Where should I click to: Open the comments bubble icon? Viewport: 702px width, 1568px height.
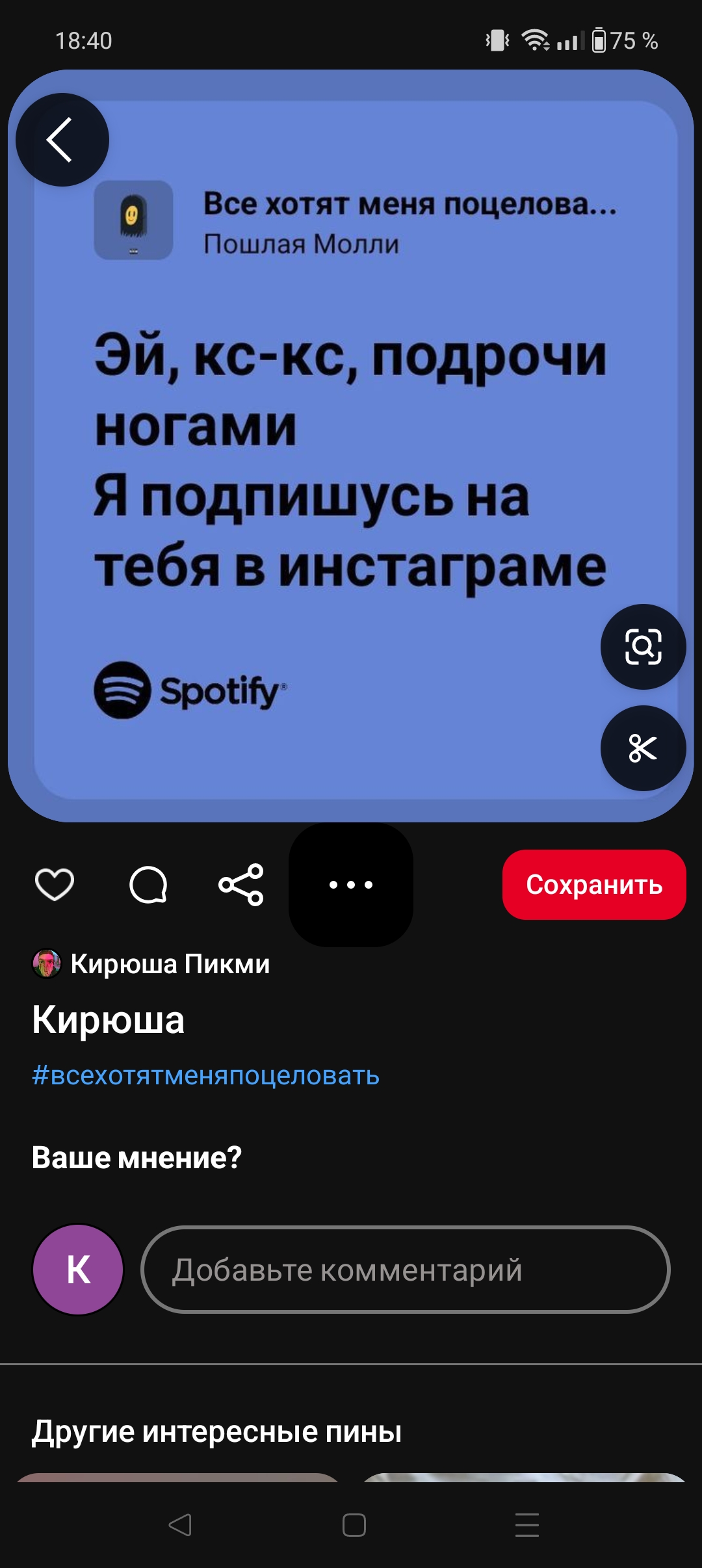tap(148, 885)
